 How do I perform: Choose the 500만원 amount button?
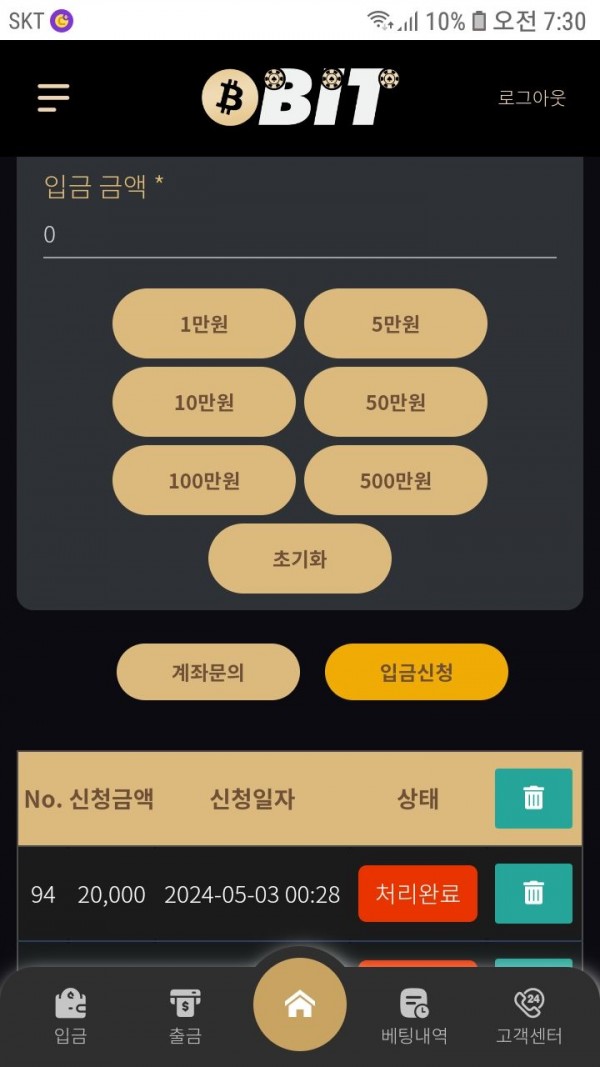coord(396,481)
